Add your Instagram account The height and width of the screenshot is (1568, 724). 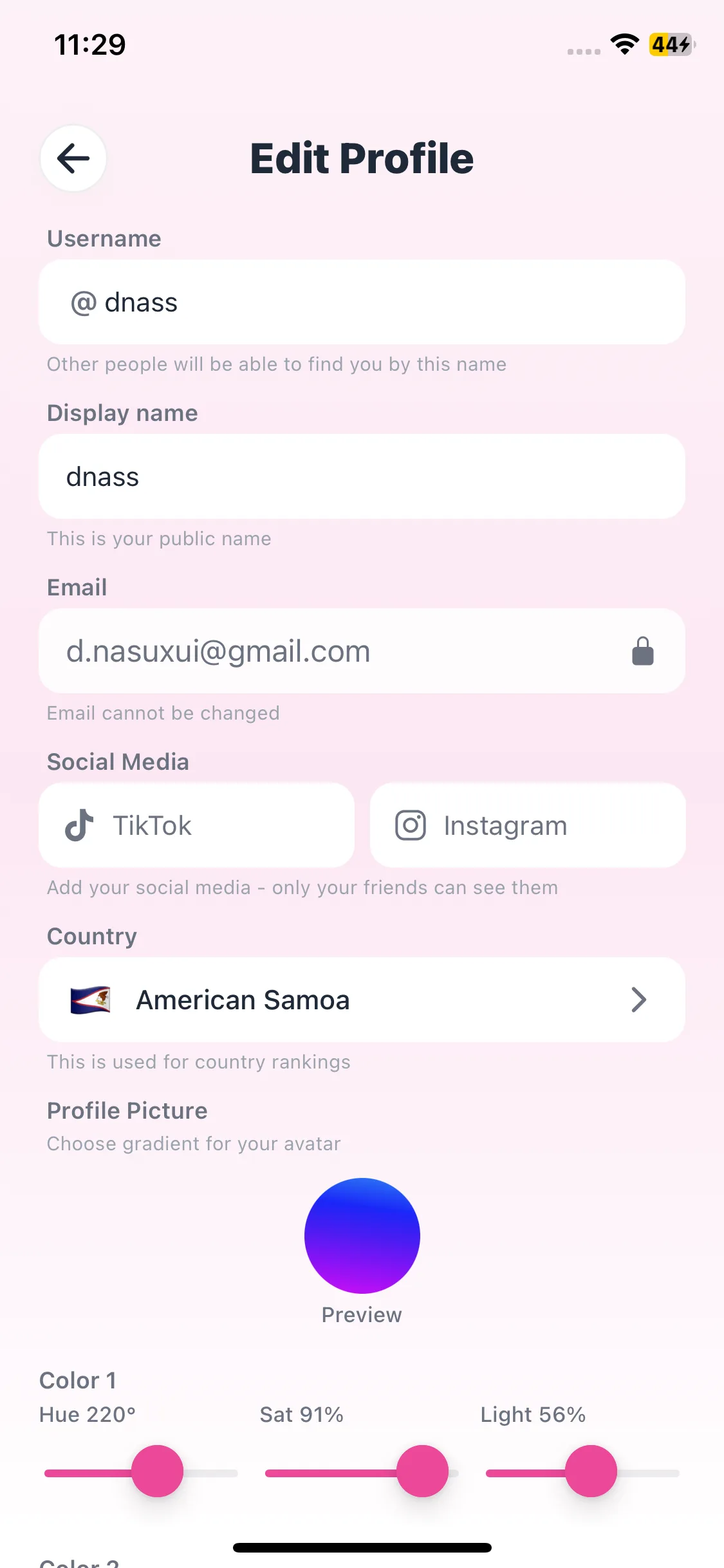[x=527, y=826]
